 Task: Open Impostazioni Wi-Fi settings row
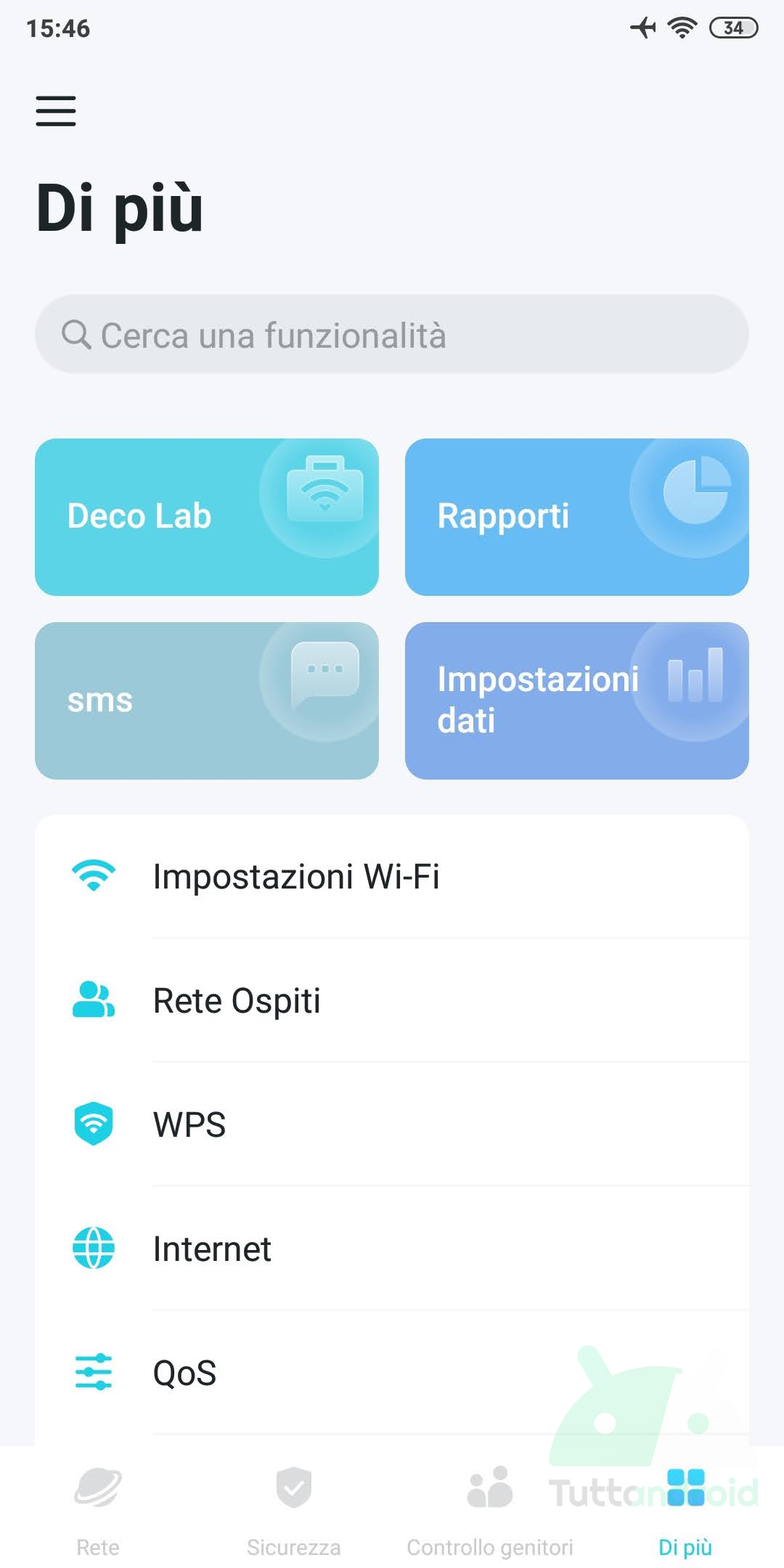(392, 876)
